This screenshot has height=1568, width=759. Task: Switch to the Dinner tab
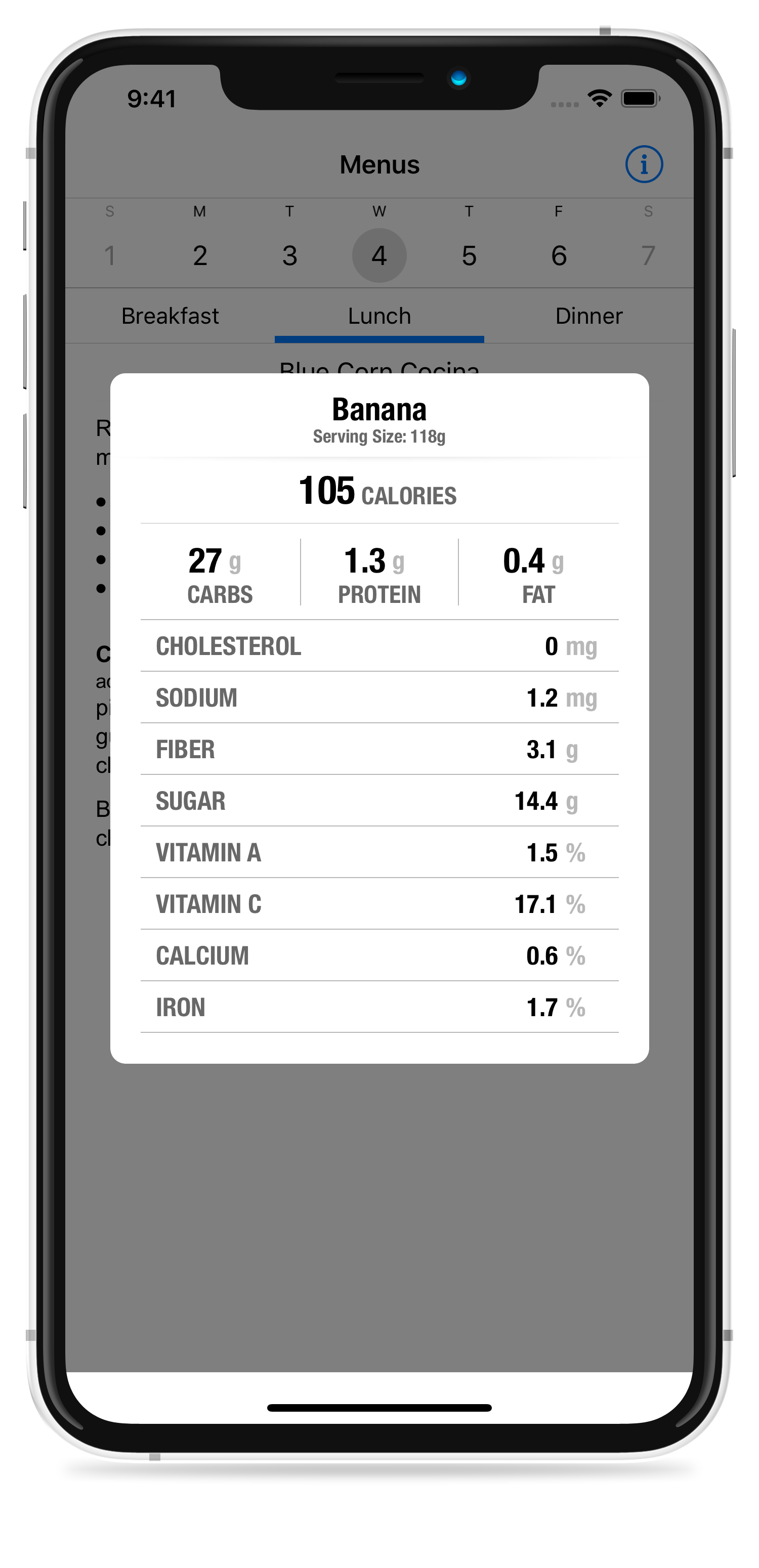(x=588, y=316)
